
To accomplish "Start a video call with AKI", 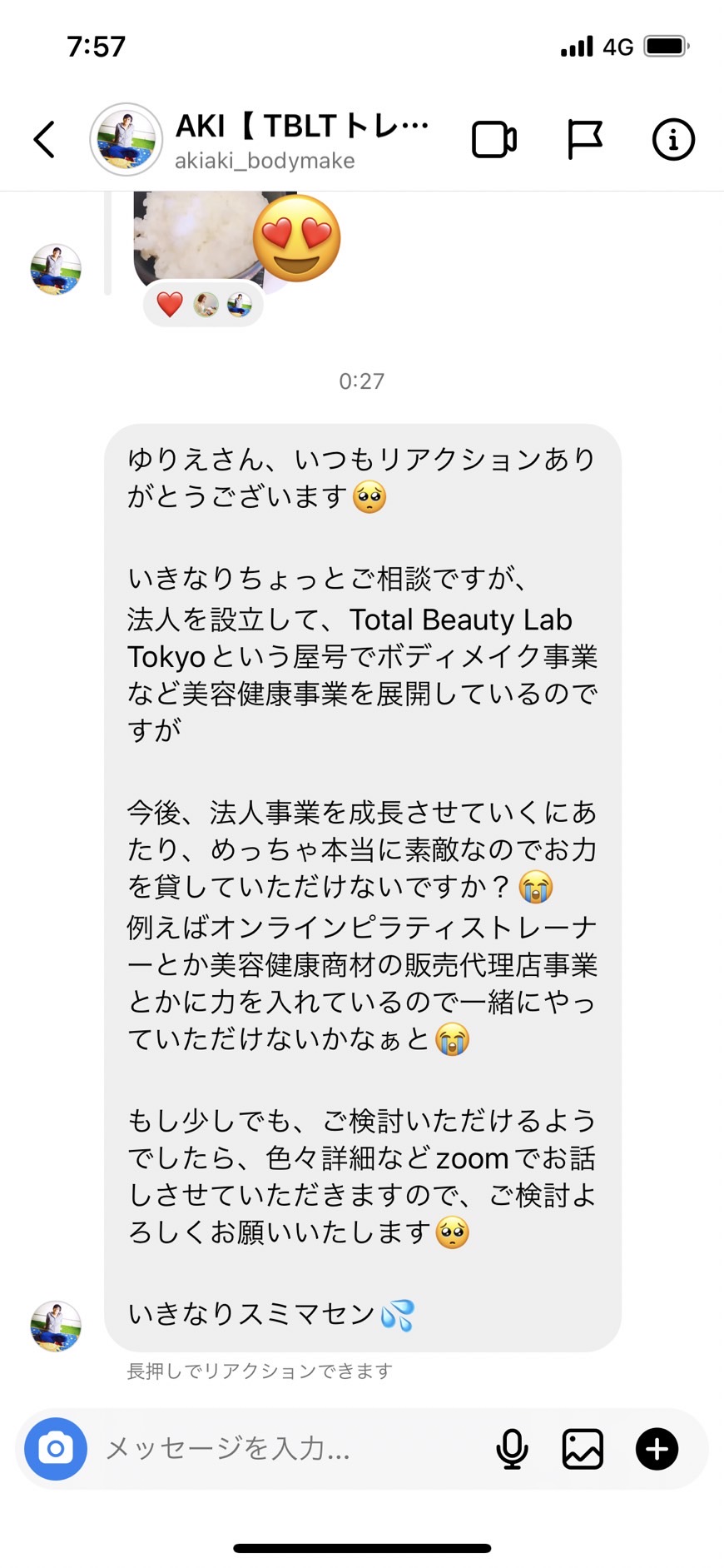I will point(494,139).
